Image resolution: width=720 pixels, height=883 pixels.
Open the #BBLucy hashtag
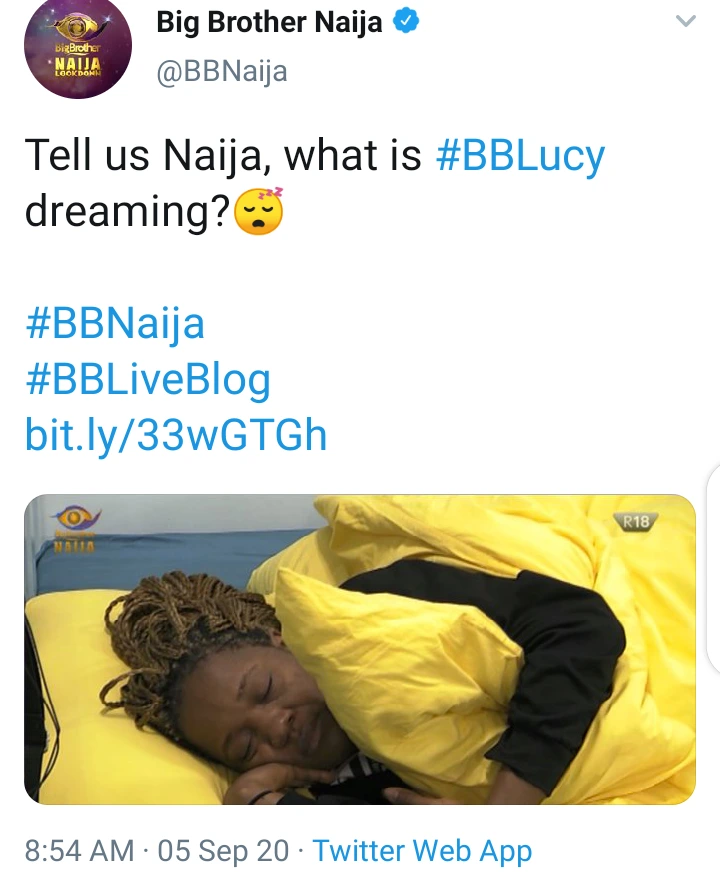pyautogui.click(x=520, y=157)
